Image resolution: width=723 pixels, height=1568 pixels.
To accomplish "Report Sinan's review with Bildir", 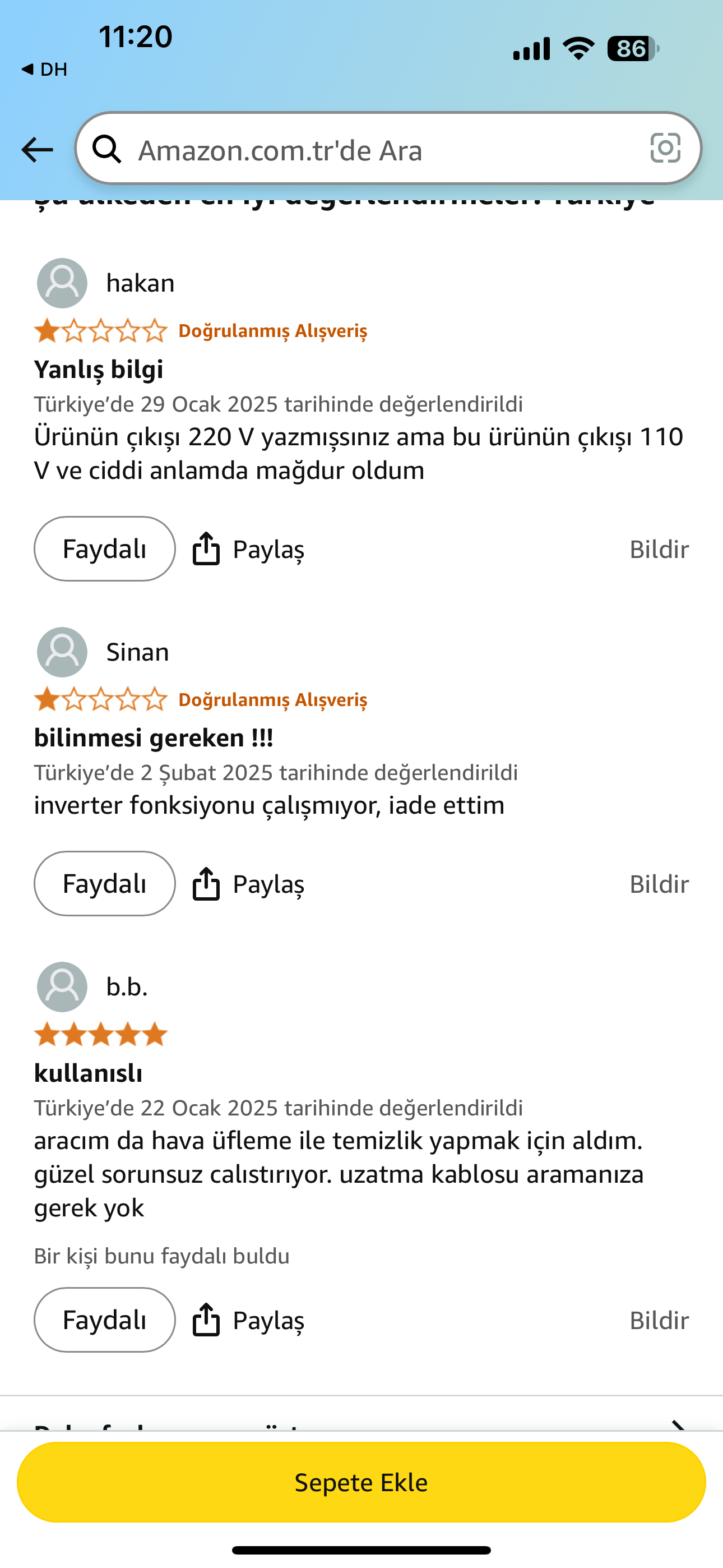I will [x=659, y=884].
